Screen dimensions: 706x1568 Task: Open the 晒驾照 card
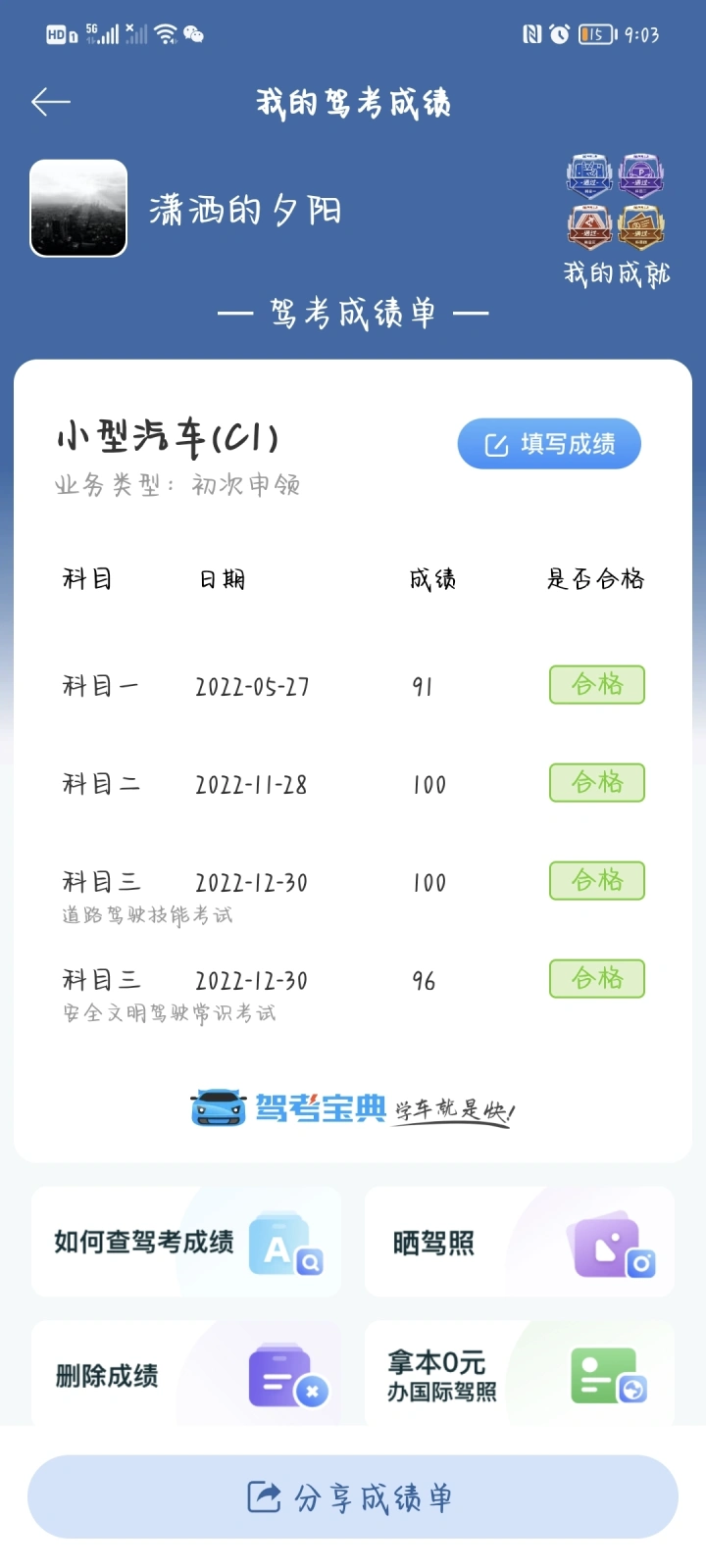[520, 1242]
